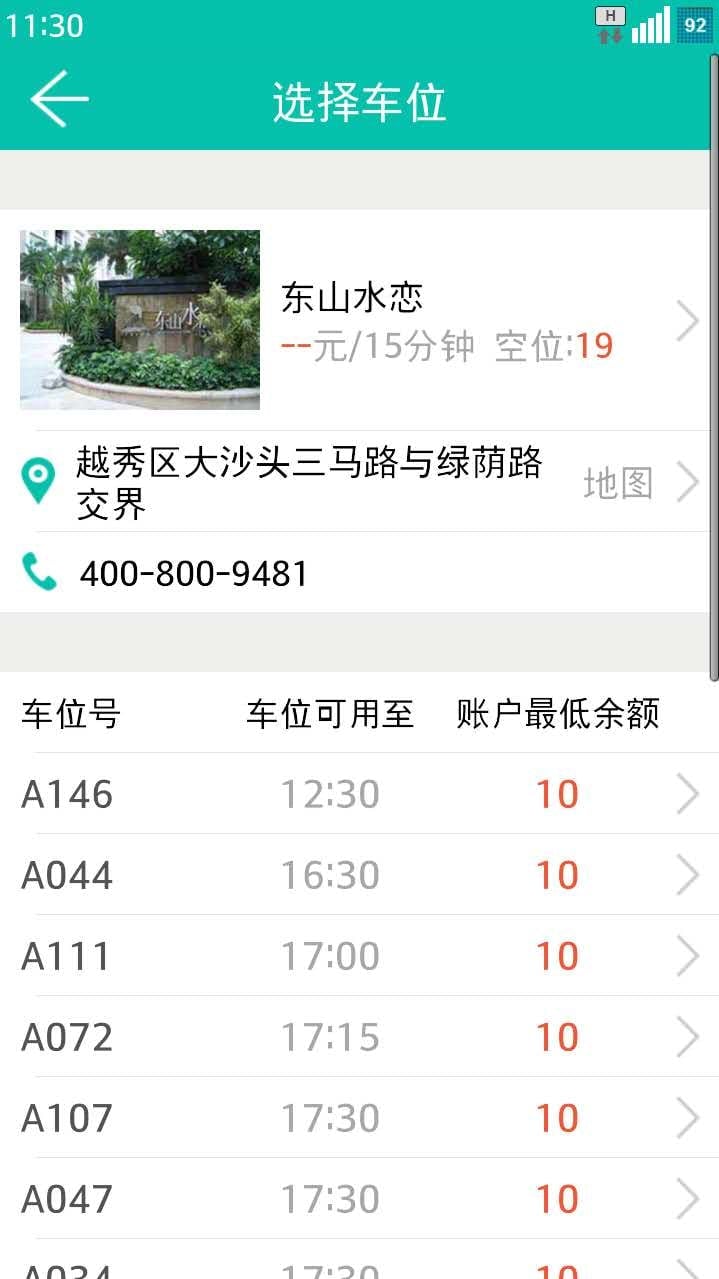Select parking space A146
Screen dimensions: 719x1279
coord(359,794)
